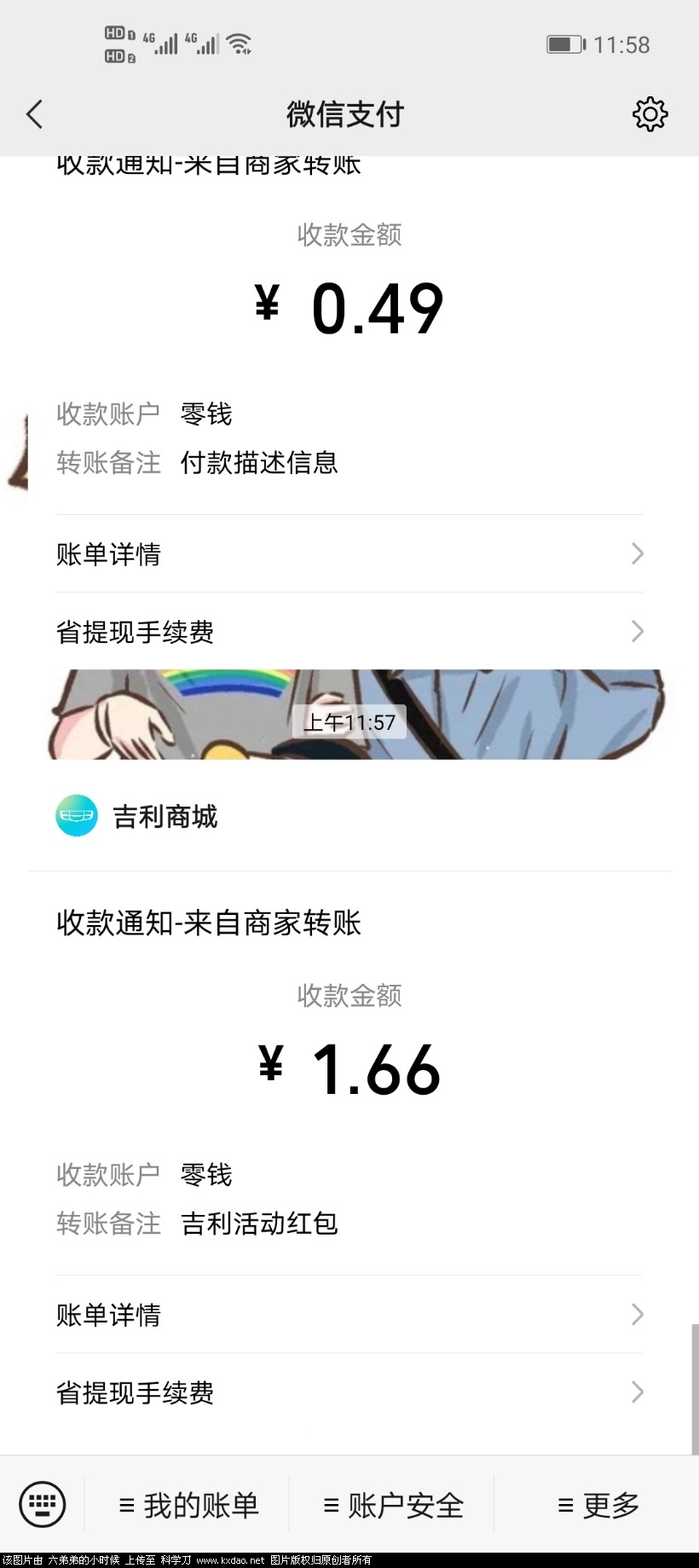Open the keyboard icon in bottom bar
Screen dimensions: 699x1568
click(41, 1505)
